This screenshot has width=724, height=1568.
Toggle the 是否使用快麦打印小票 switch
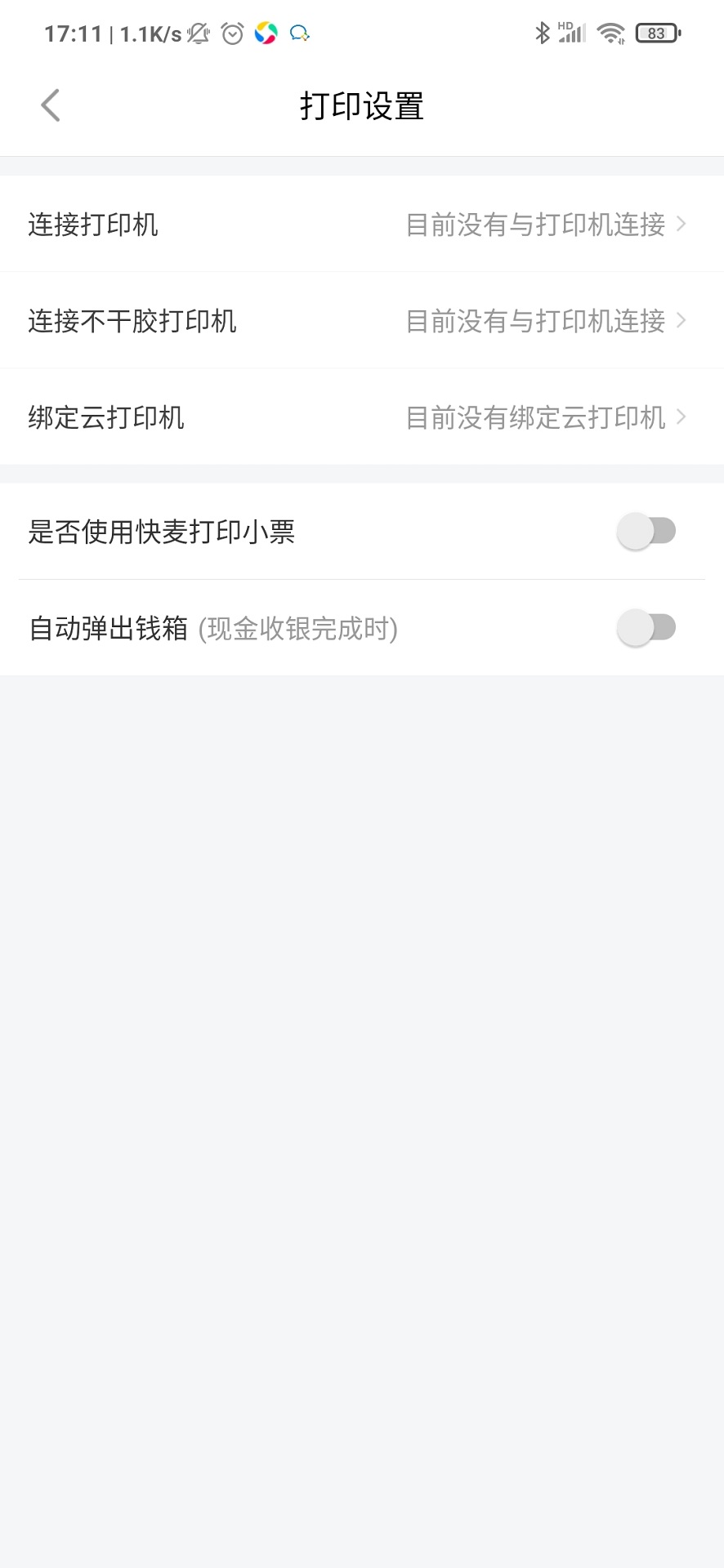646,532
